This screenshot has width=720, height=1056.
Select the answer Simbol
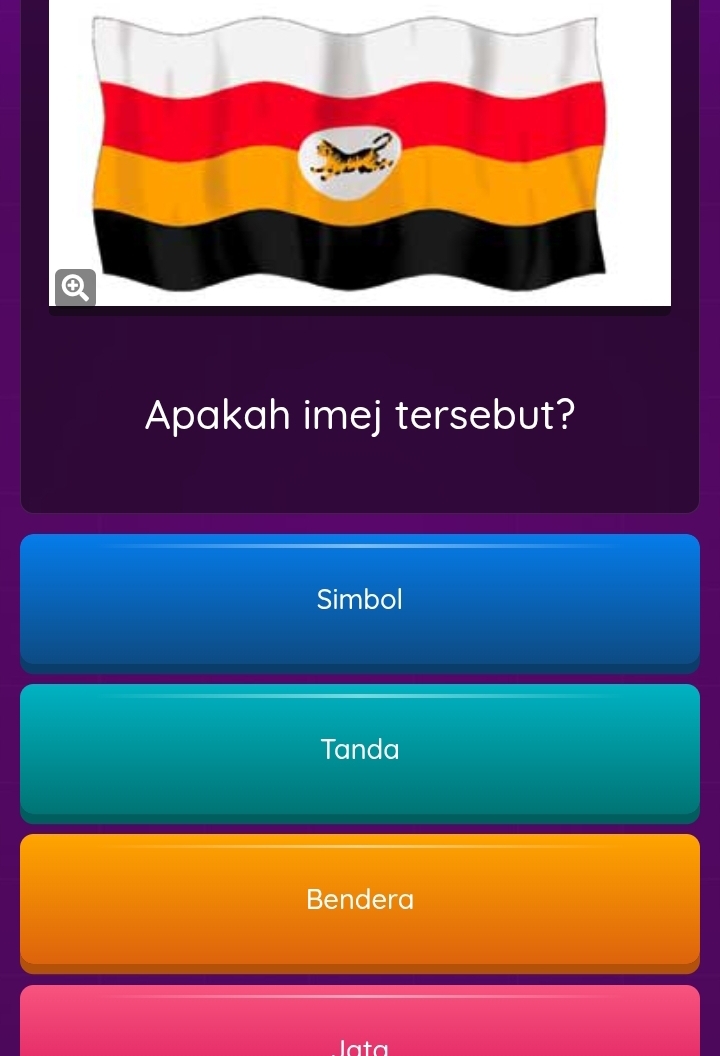point(360,599)
